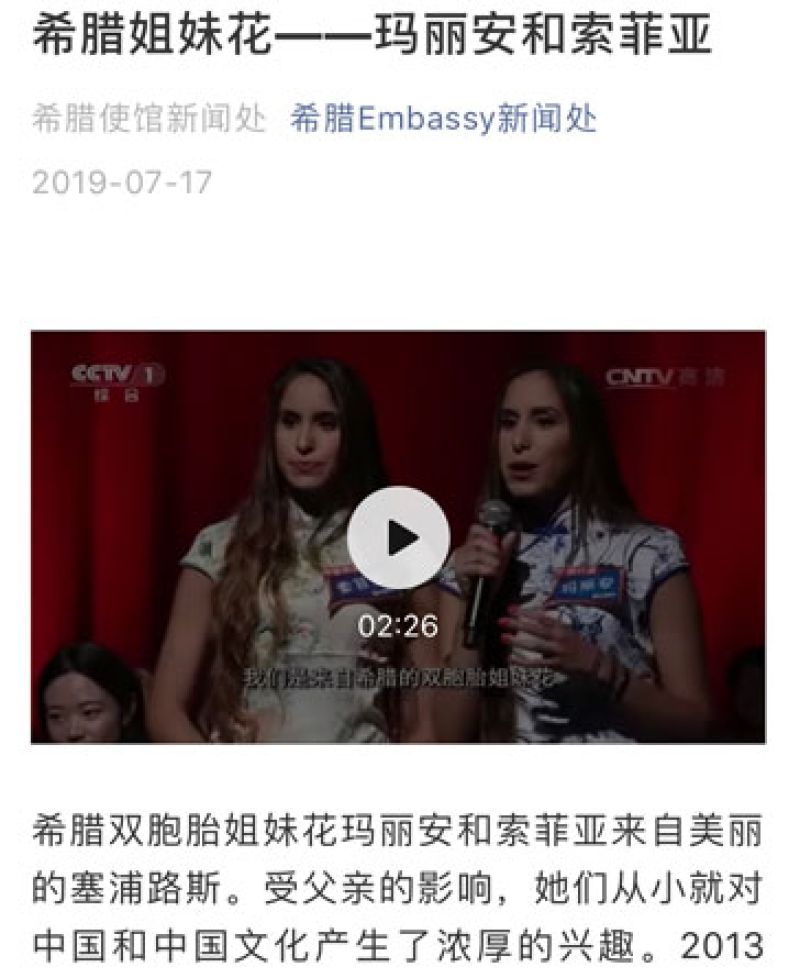The image size is (800, 978).
Task: Play the embedded CCTV video
Action: click(x=398, y=537)
